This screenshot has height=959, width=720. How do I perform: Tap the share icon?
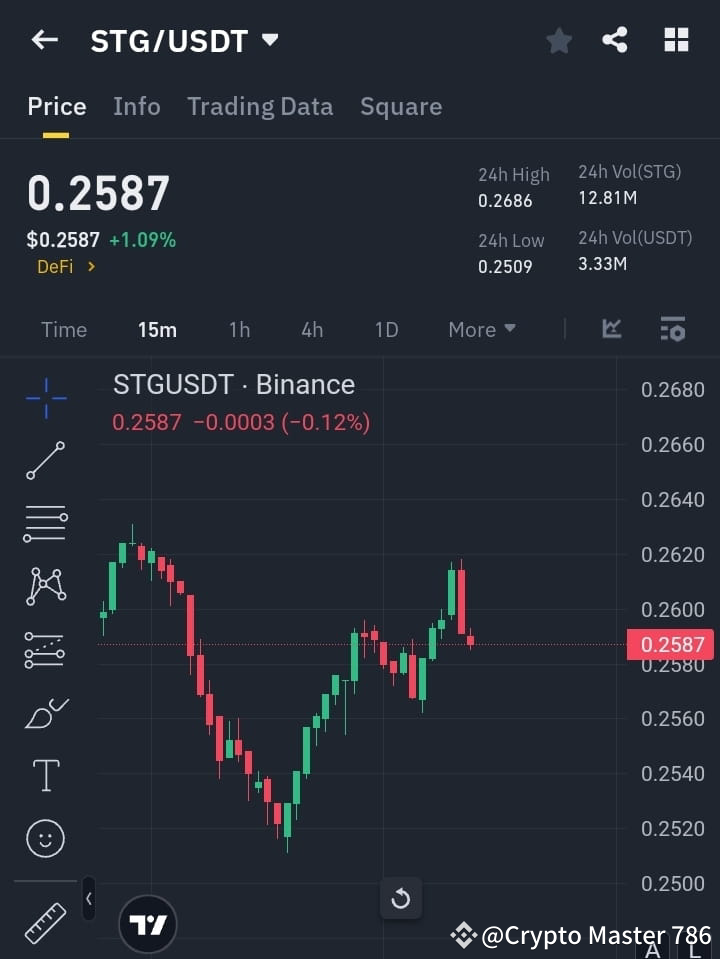point(615,40)
